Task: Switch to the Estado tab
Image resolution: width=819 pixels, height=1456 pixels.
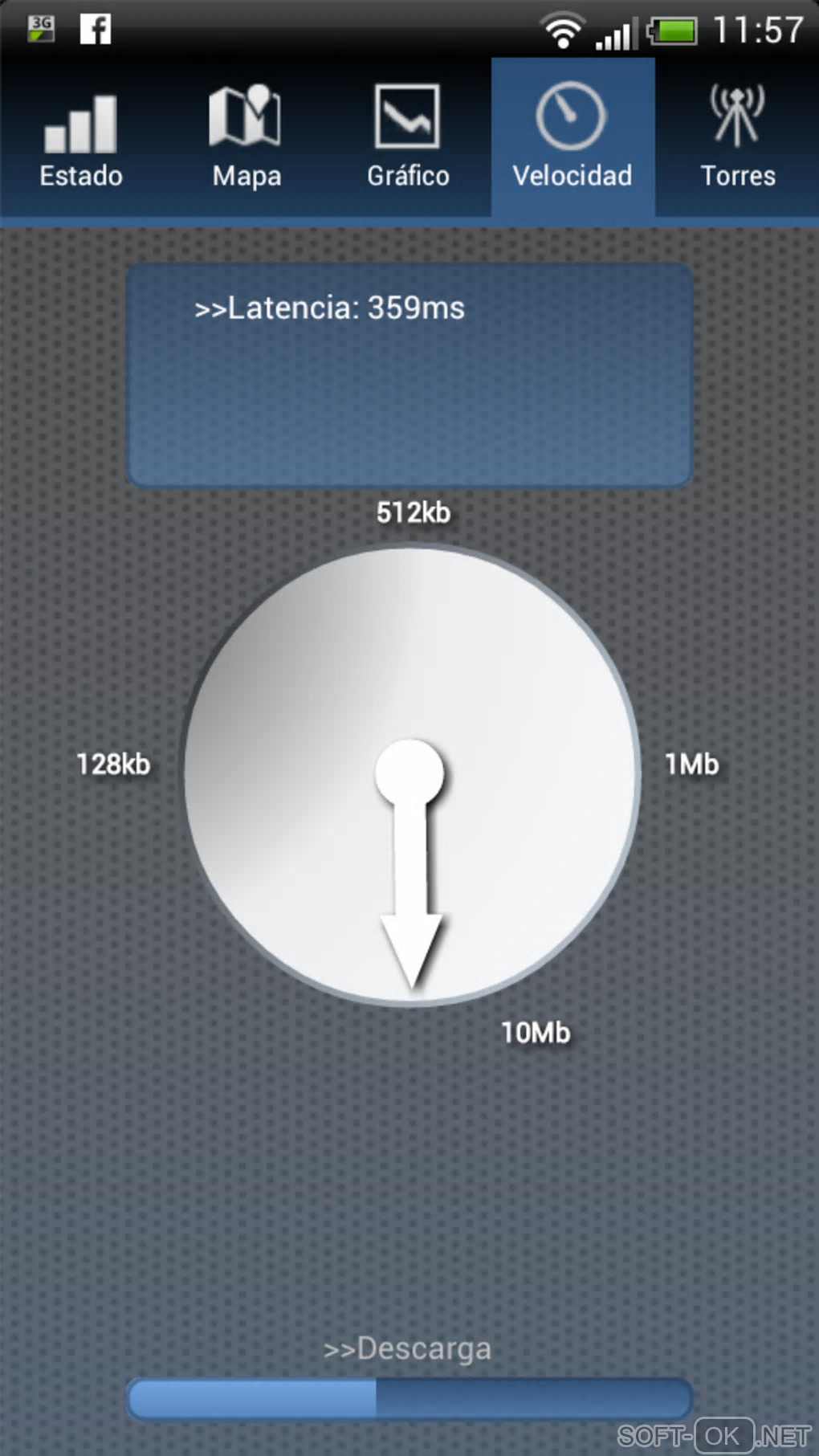Action: click(x=81, y=138)
